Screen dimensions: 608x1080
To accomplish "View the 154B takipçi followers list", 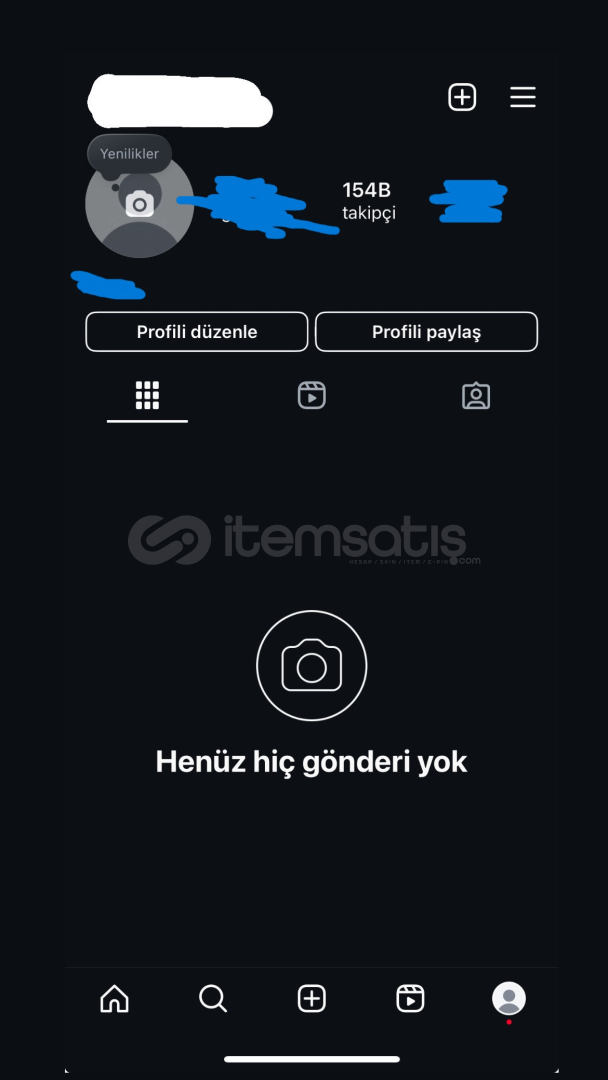I will [369, 200].
